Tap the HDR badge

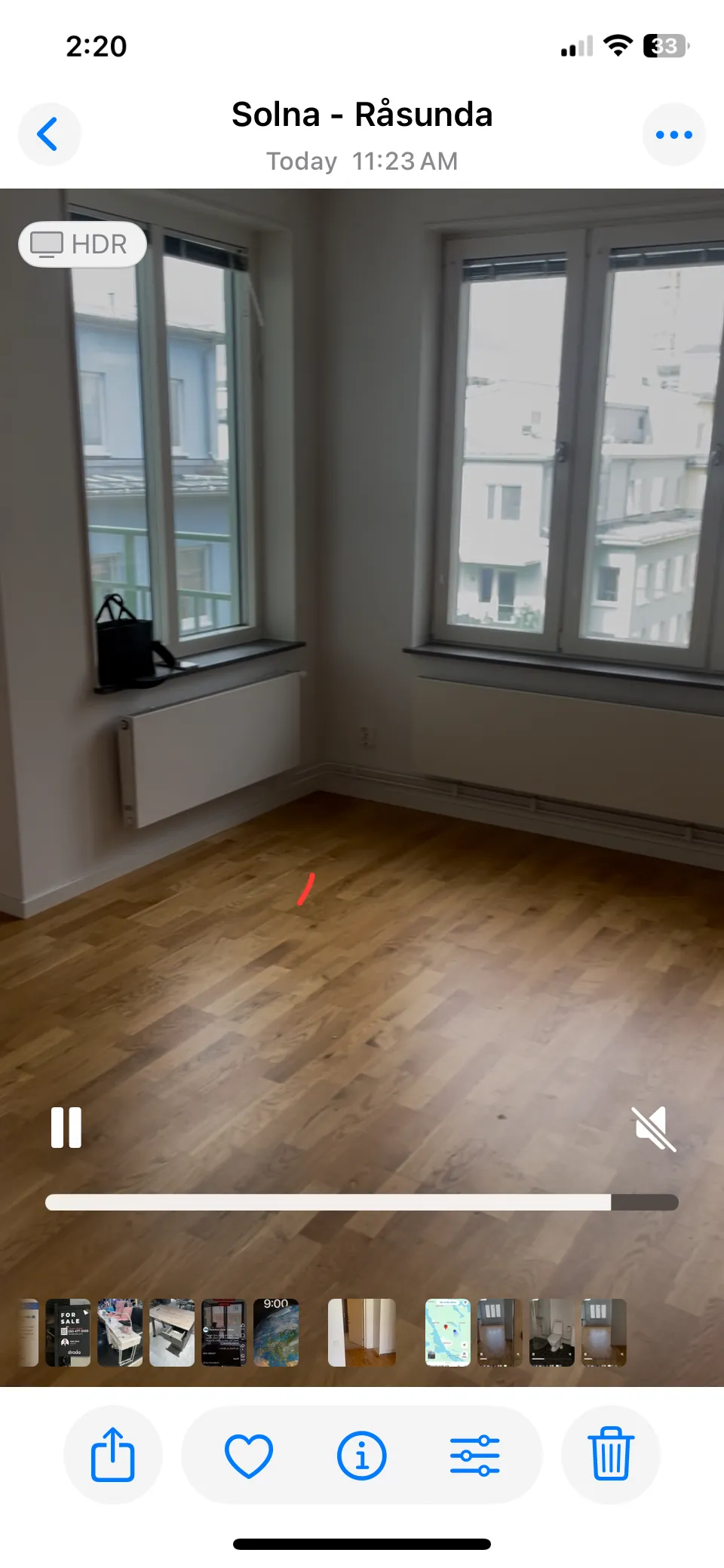pyautogui.click(x=82, y=244)
